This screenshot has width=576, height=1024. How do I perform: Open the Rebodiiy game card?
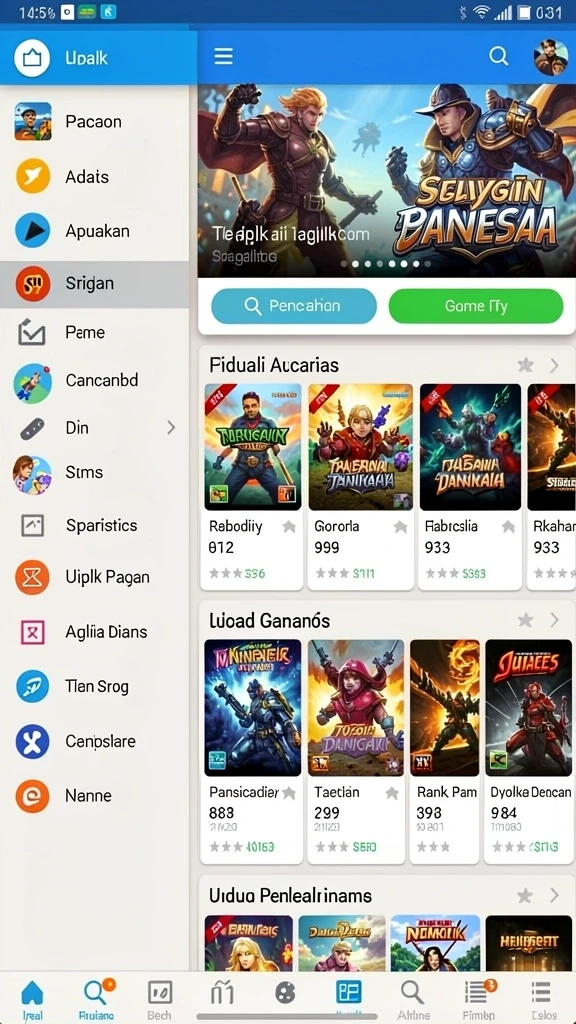(253, 487)
